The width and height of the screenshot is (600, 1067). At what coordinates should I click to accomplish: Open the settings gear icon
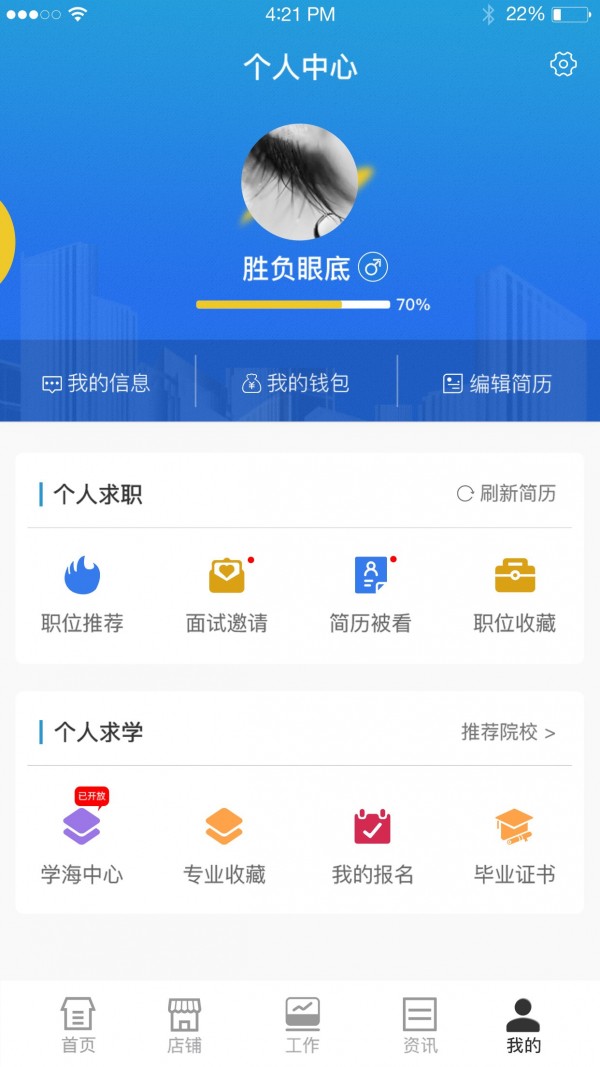pyautogui.click(x=564, y=65)
